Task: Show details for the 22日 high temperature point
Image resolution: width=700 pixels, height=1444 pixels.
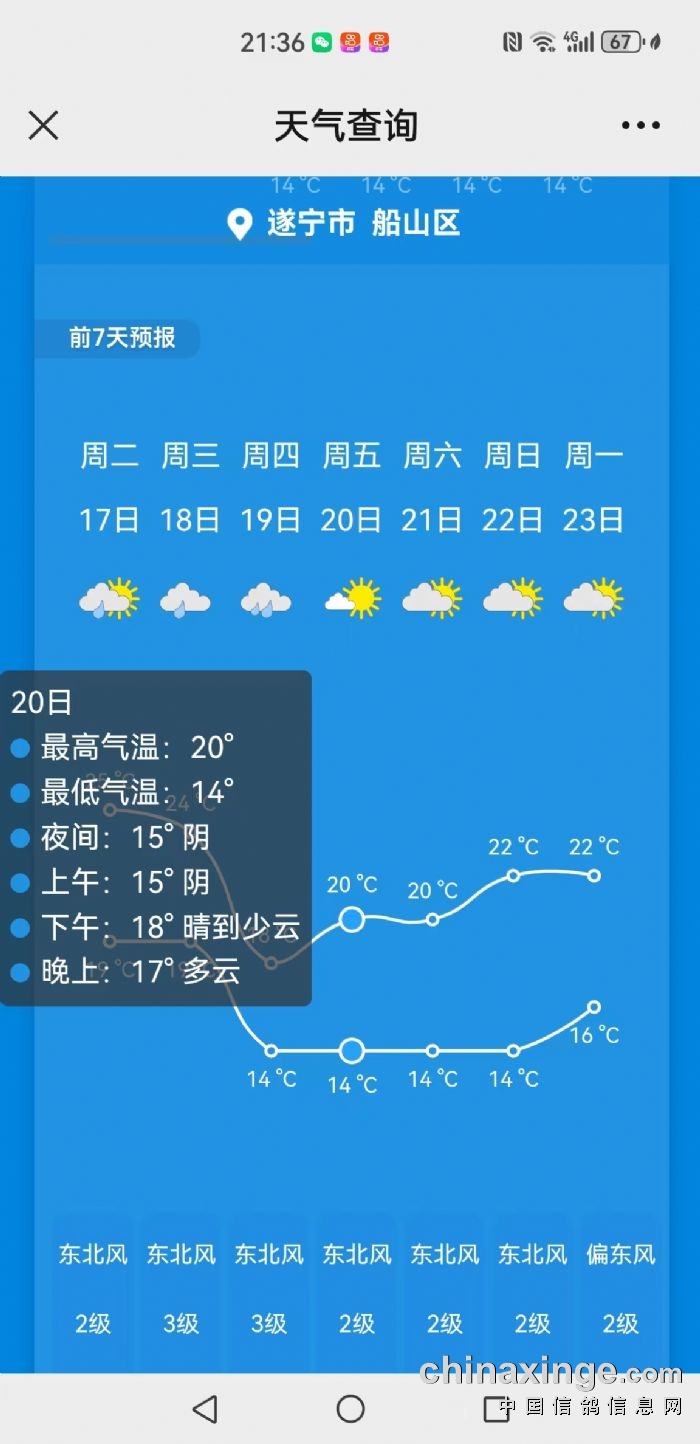Action: click(x=513, y=875)
